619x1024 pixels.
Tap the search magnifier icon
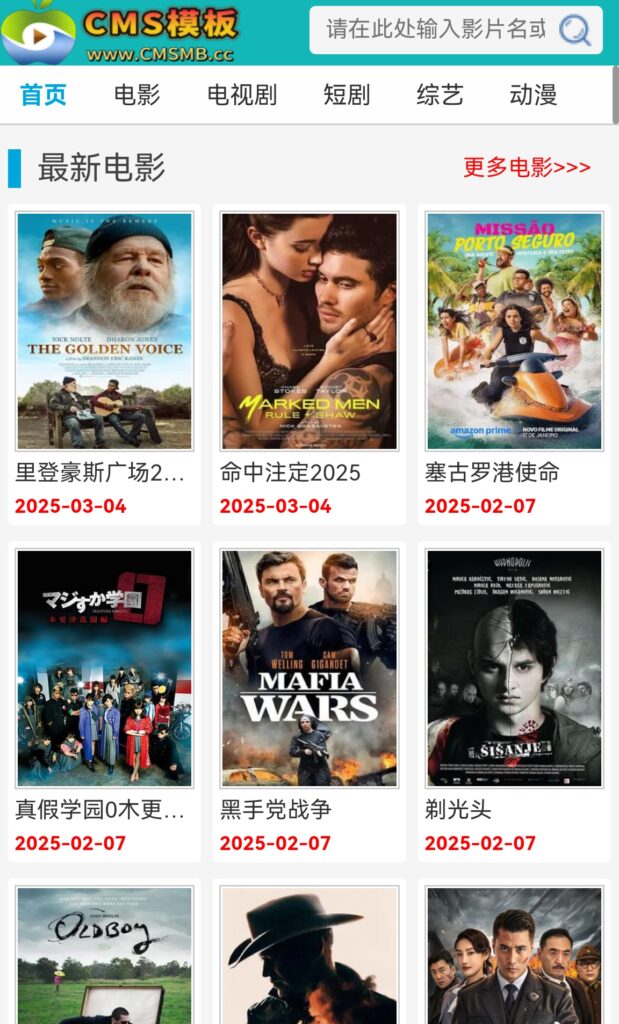[x=575, y=31]
